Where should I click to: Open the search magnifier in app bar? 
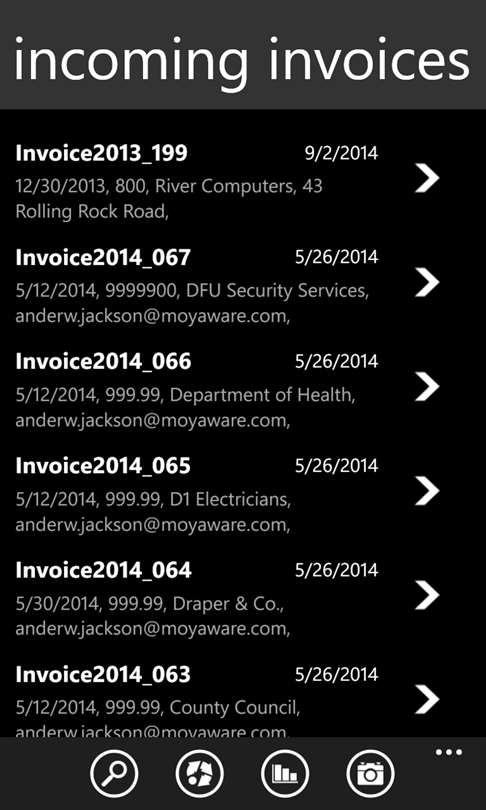[114, 773]
